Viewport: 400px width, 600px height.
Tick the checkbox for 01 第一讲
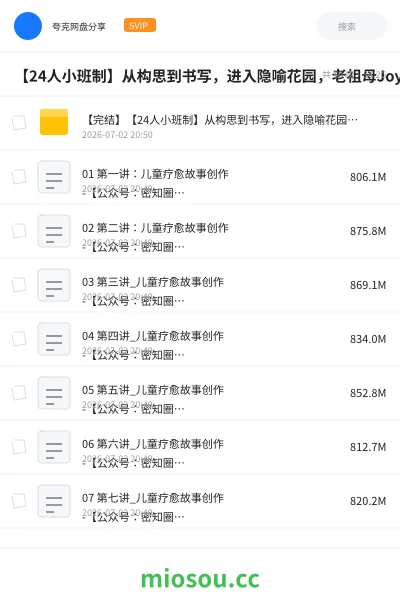coord(19,177)
